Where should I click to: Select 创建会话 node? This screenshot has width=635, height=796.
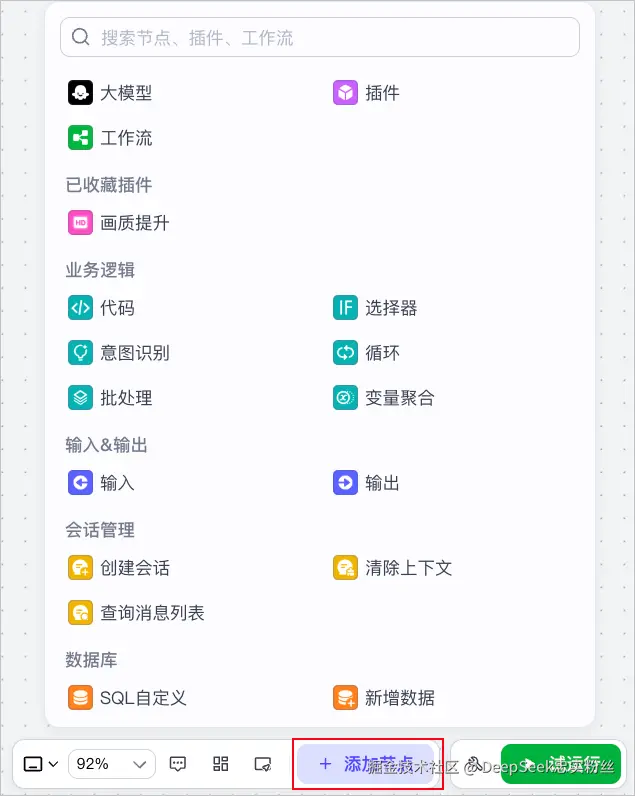[x=118, y=568]
